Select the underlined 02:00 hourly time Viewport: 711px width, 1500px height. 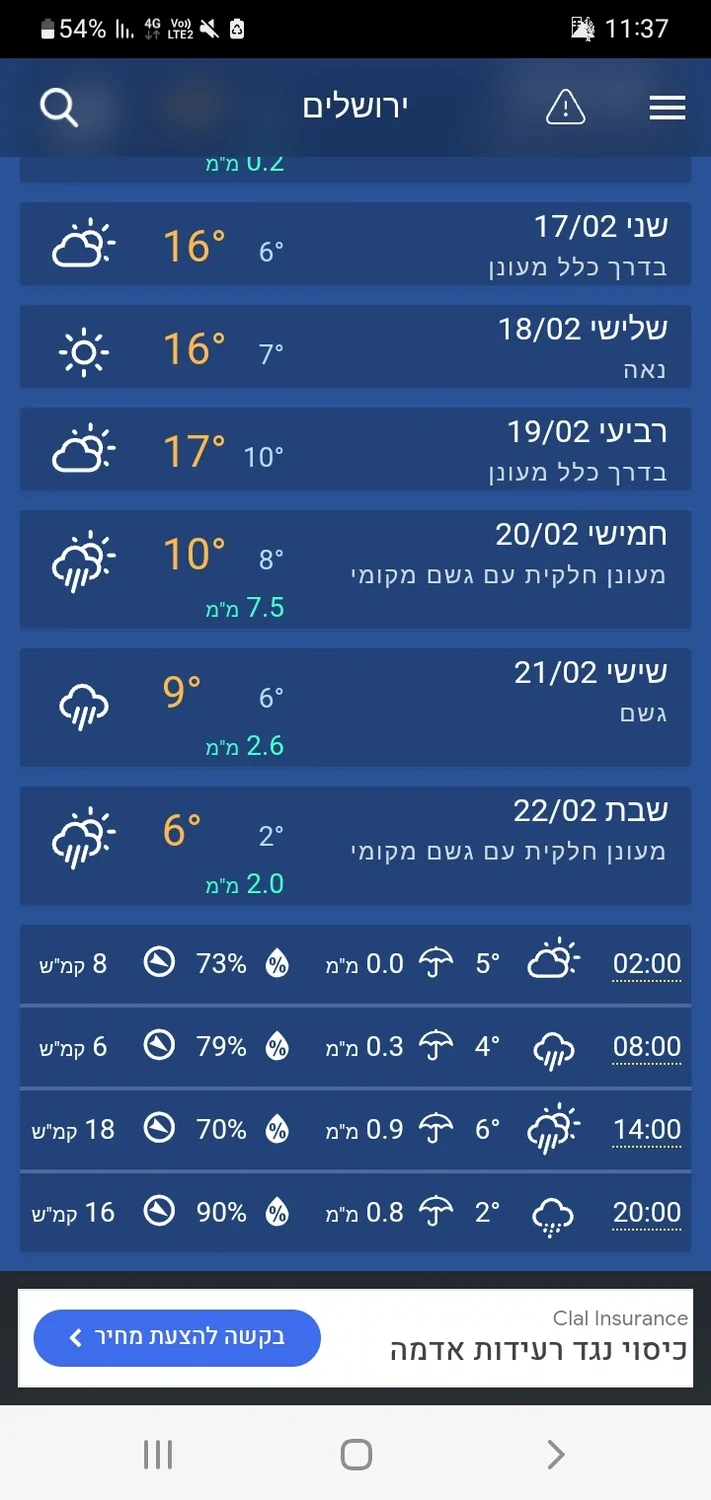[646, 964]
